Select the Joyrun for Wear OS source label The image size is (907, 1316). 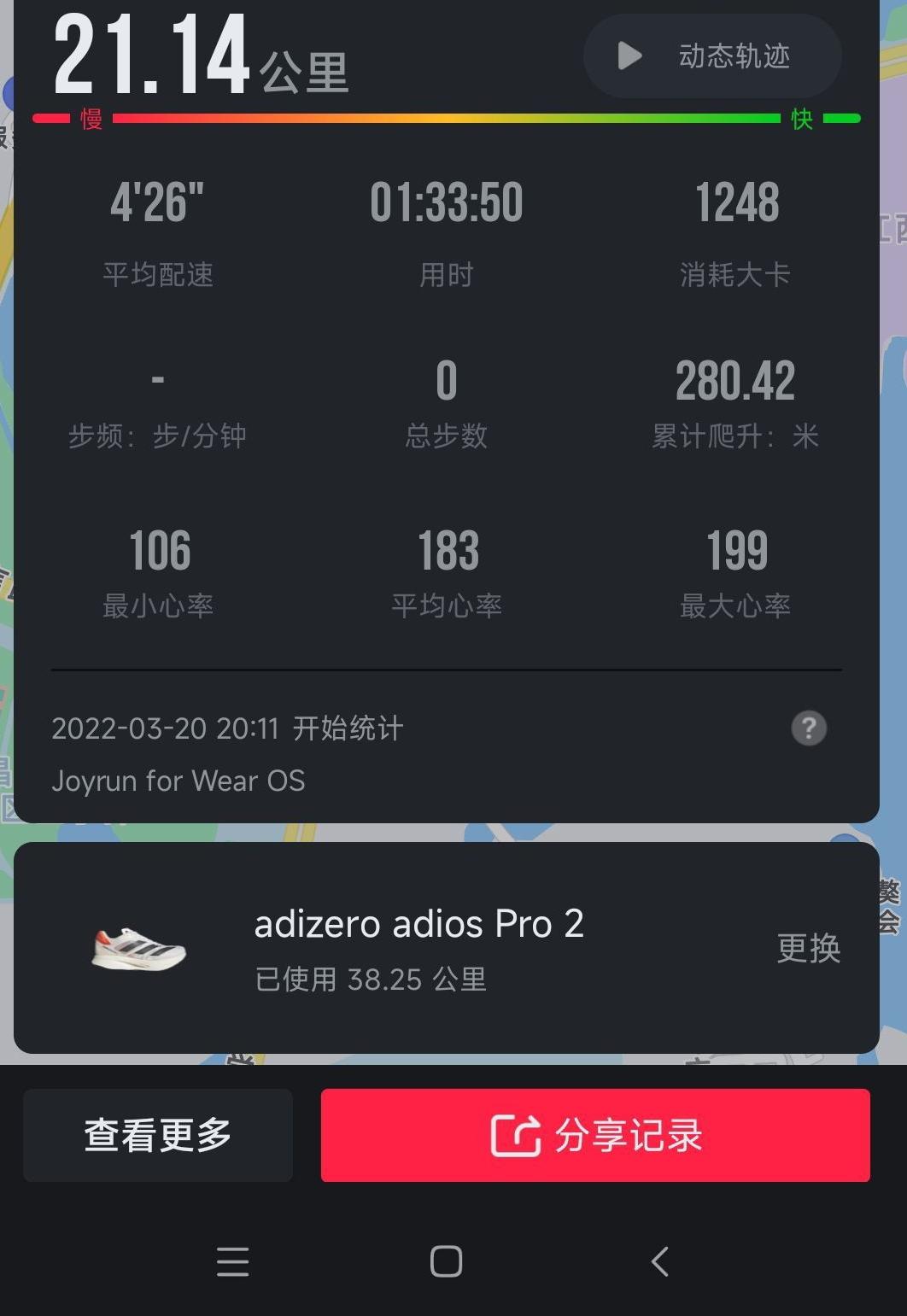click(178, 781)
